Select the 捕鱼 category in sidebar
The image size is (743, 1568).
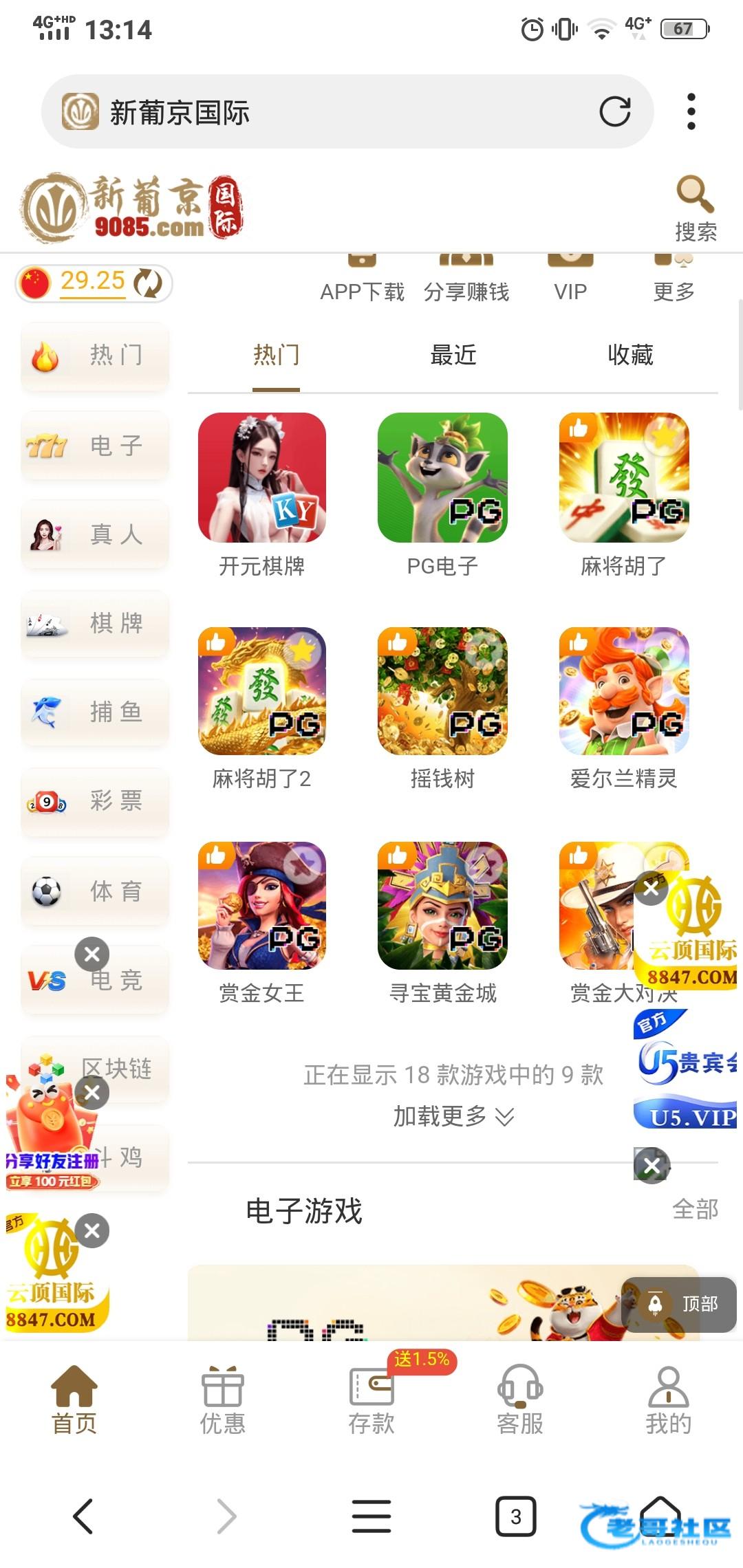click(x=95, y=712)
